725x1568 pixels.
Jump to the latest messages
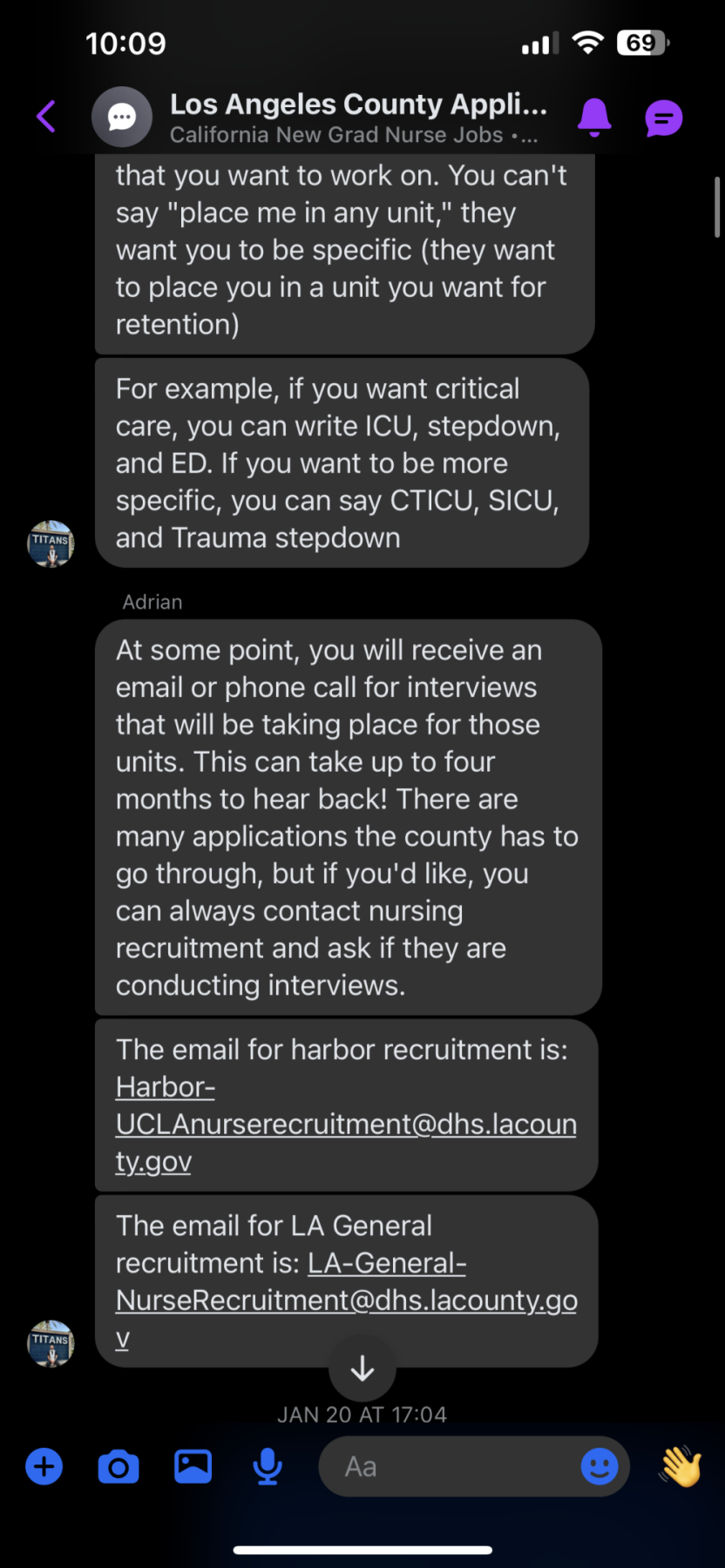coord(362,1369)
